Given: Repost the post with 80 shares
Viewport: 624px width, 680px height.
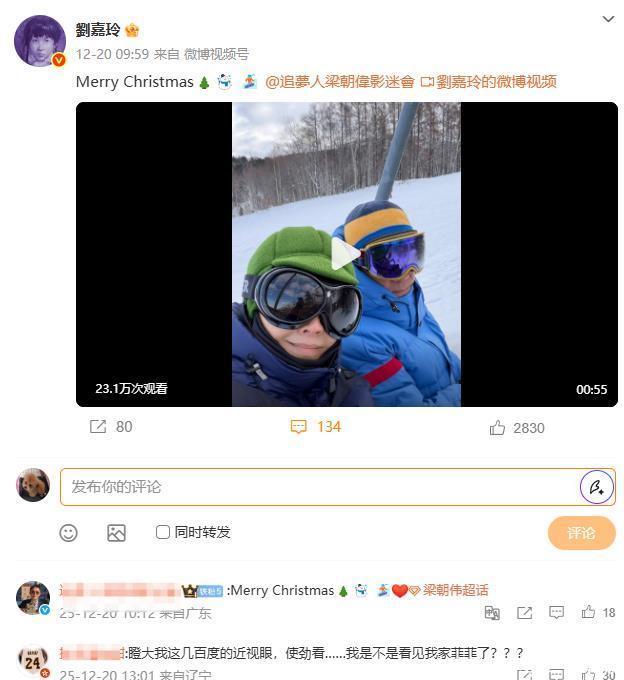Looking at the screenshot, I should (x=110, y=427).
